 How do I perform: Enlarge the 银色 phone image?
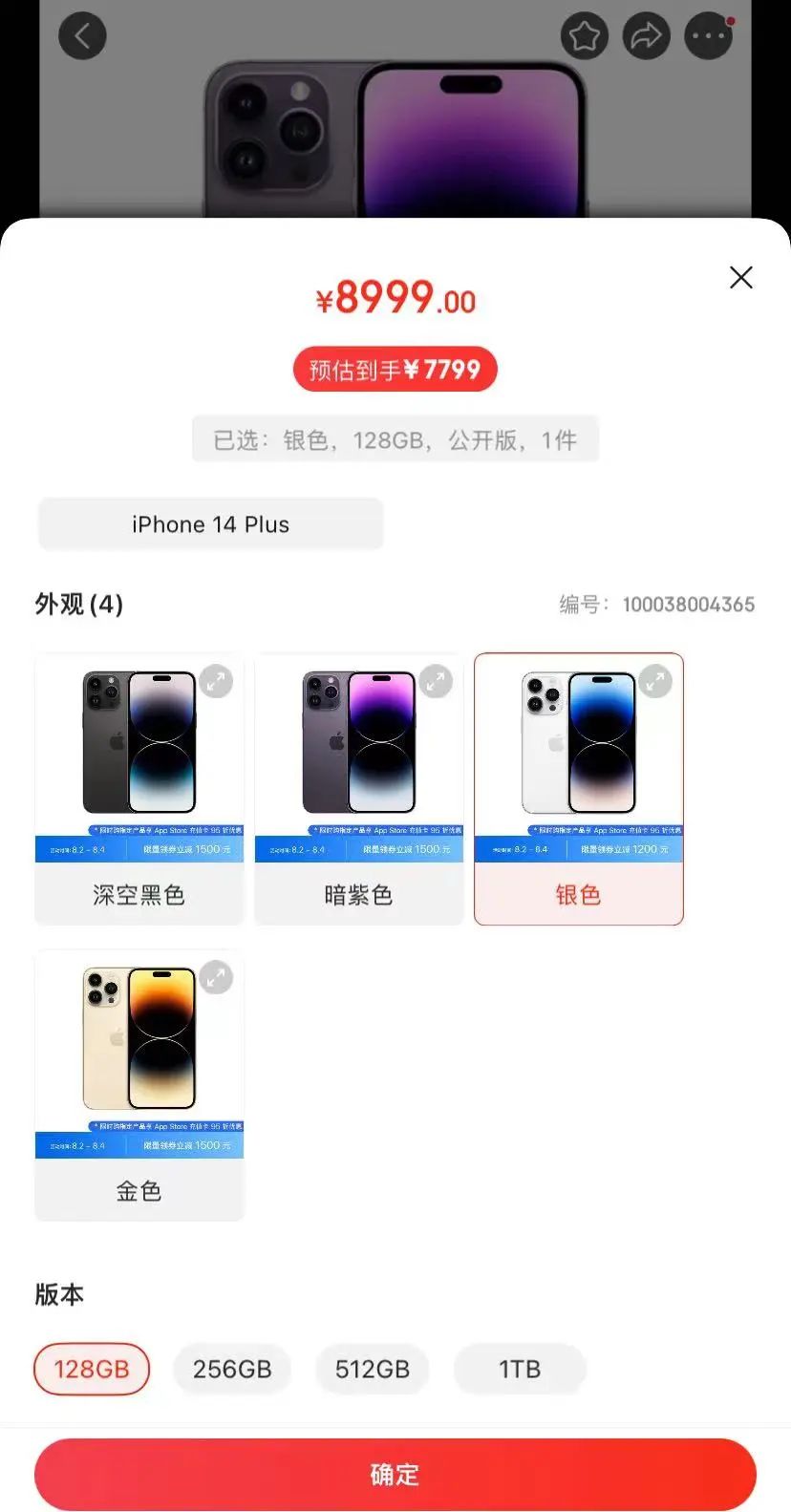655,681
